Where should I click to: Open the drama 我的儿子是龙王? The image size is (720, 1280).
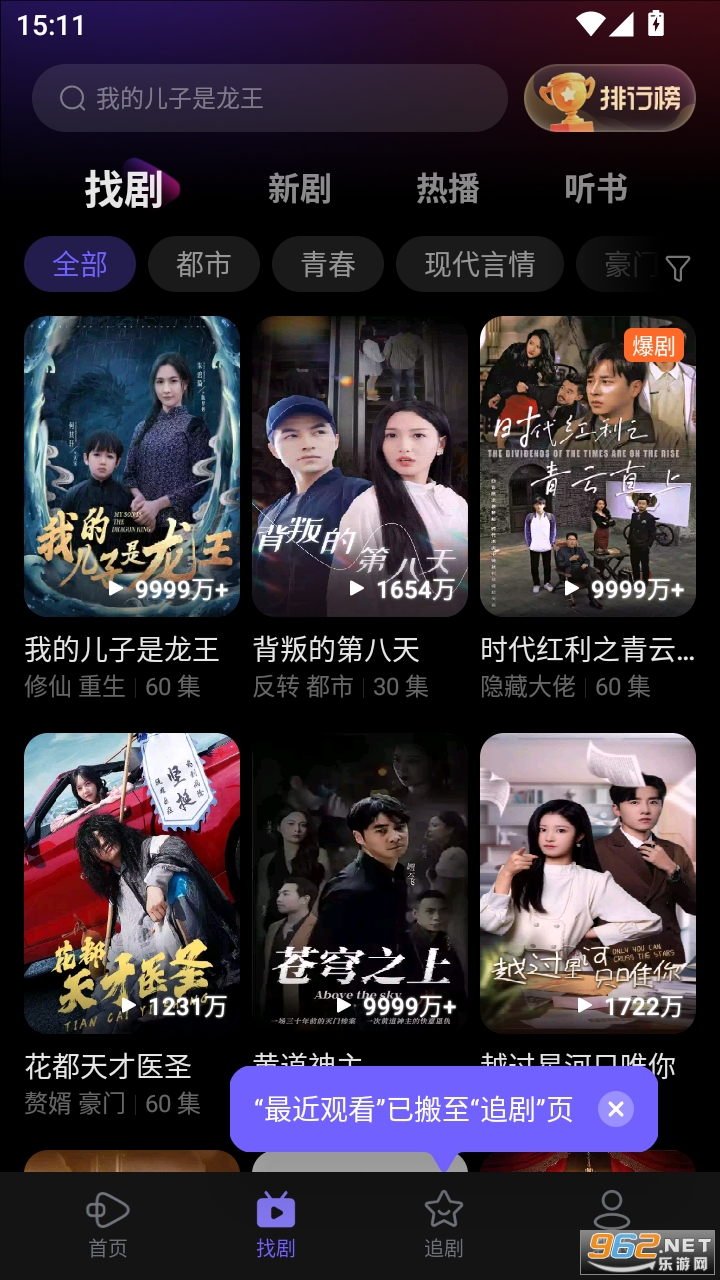coord(132,466)
